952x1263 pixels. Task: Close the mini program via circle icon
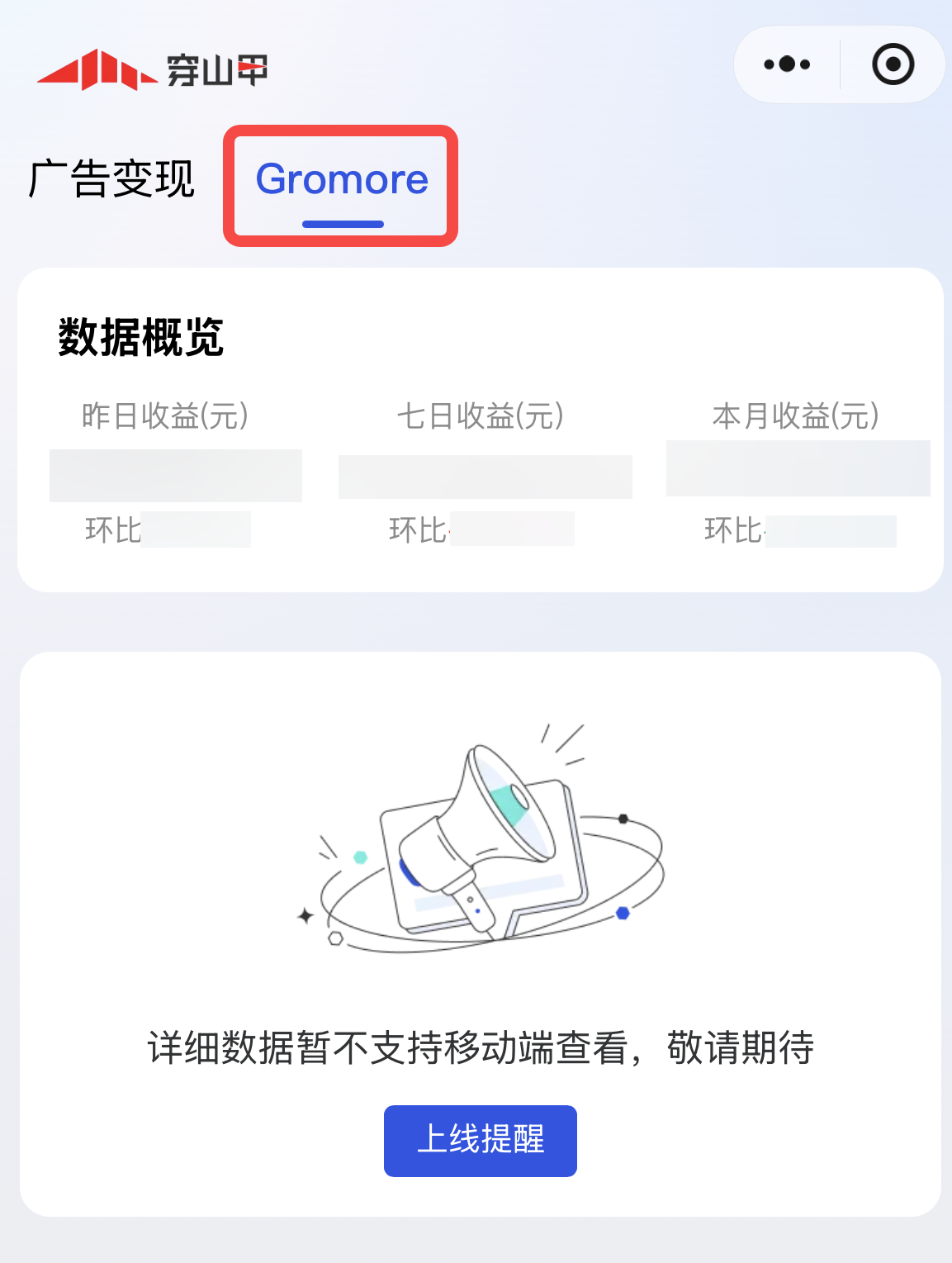pos(893,64)
